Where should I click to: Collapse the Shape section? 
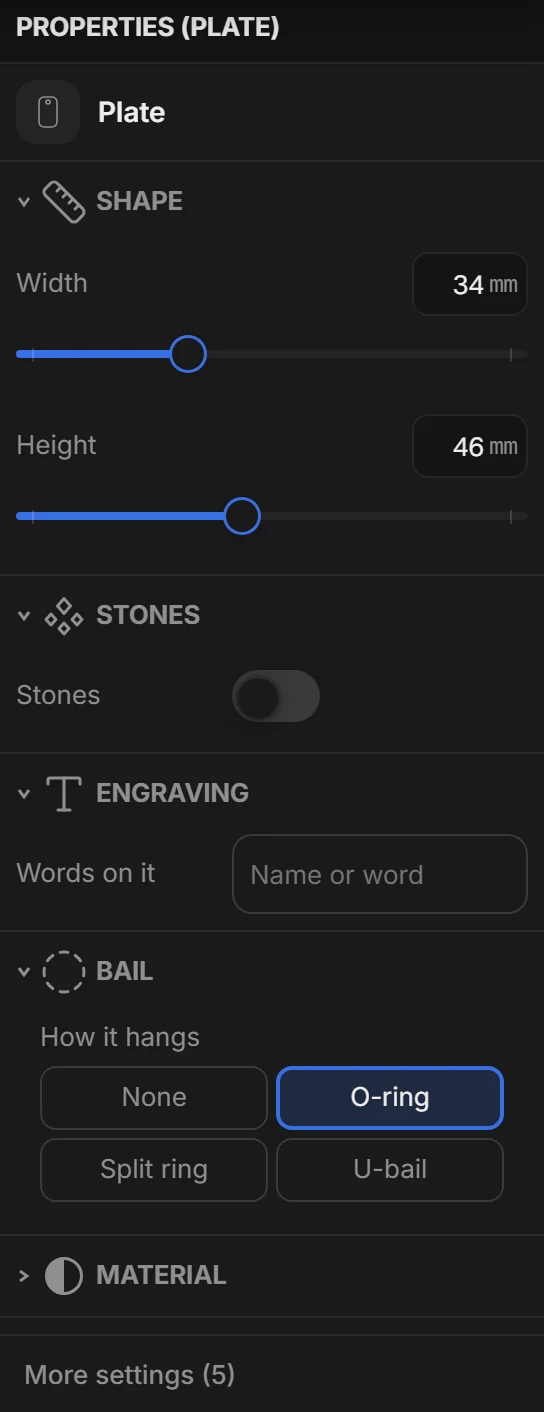24,201
